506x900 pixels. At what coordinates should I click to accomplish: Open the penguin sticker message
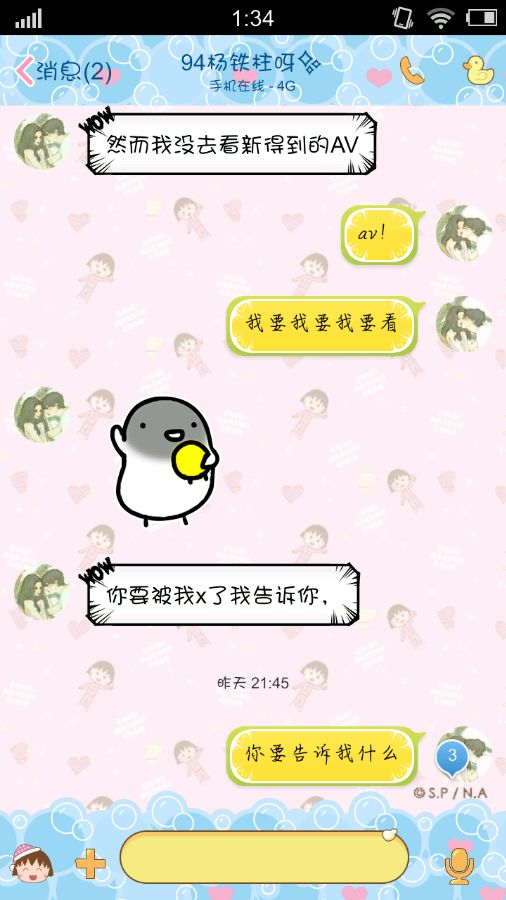[x=165, y=461]
